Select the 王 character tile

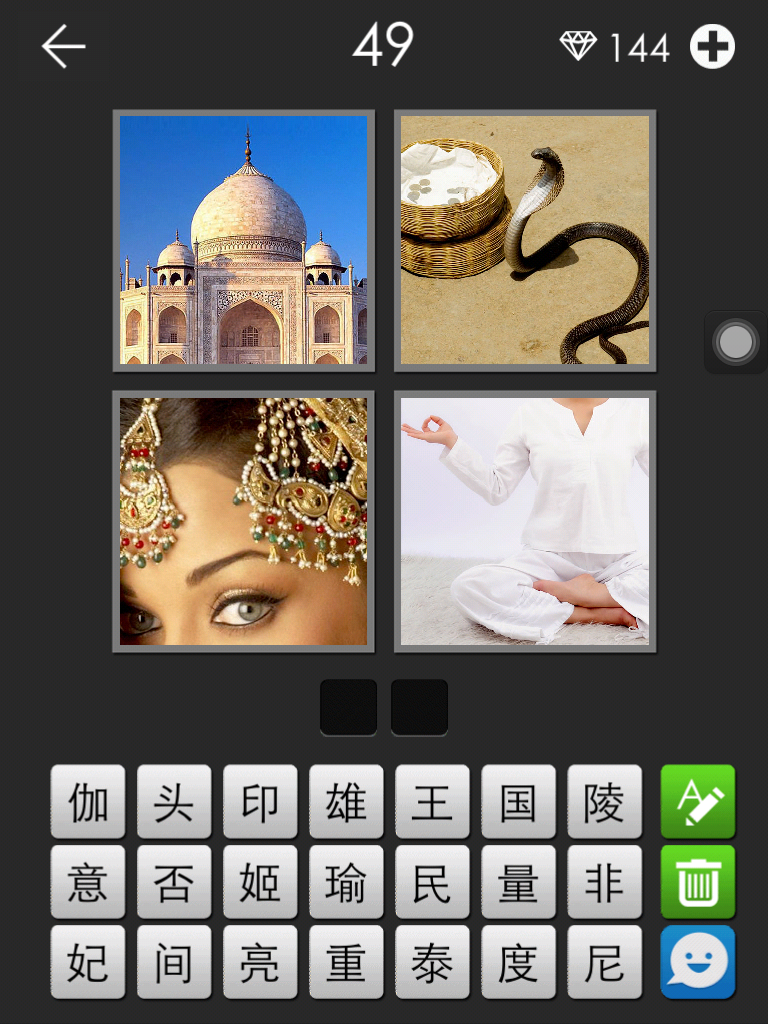(432, 802)
